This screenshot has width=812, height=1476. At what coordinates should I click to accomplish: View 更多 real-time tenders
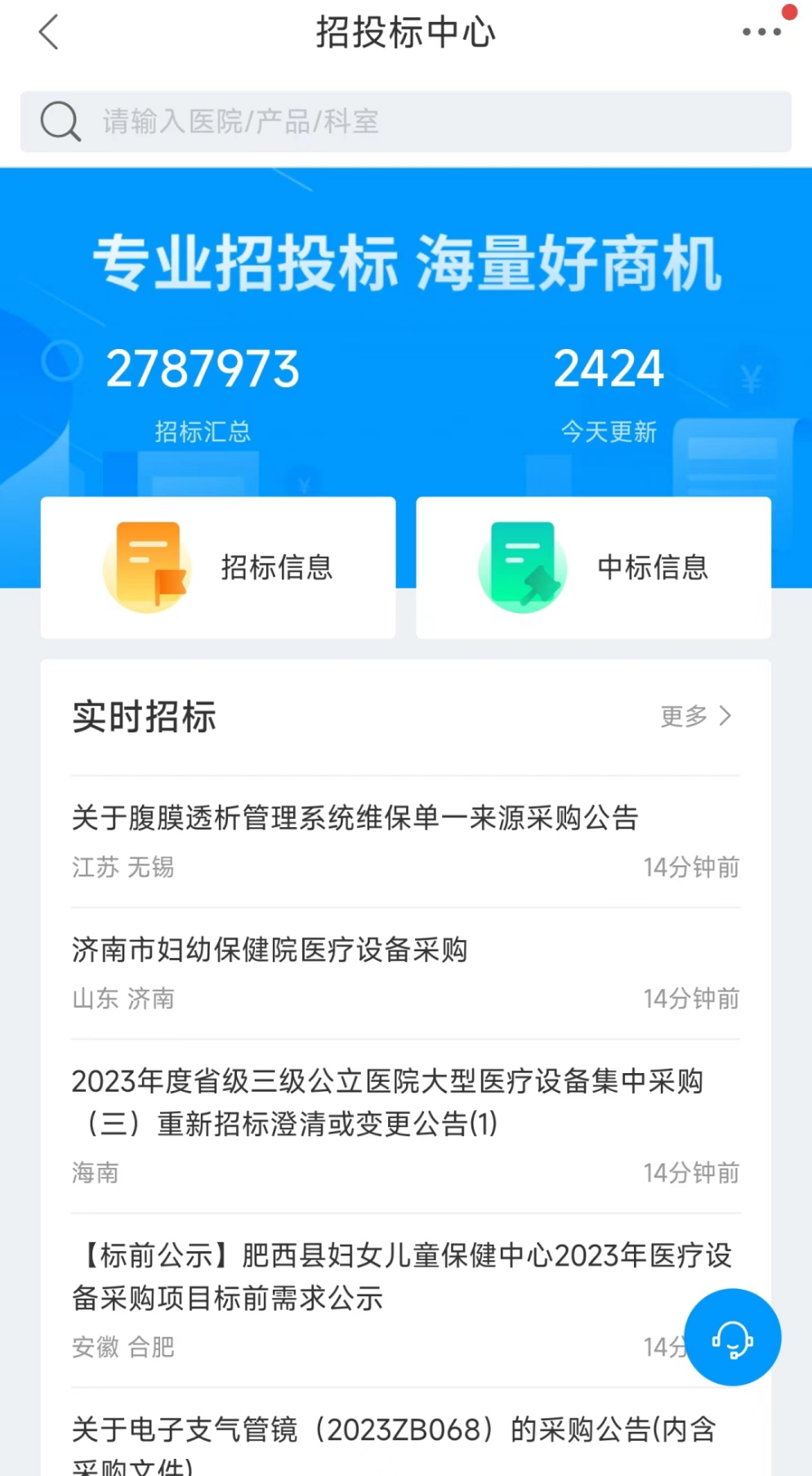point(696,717)
